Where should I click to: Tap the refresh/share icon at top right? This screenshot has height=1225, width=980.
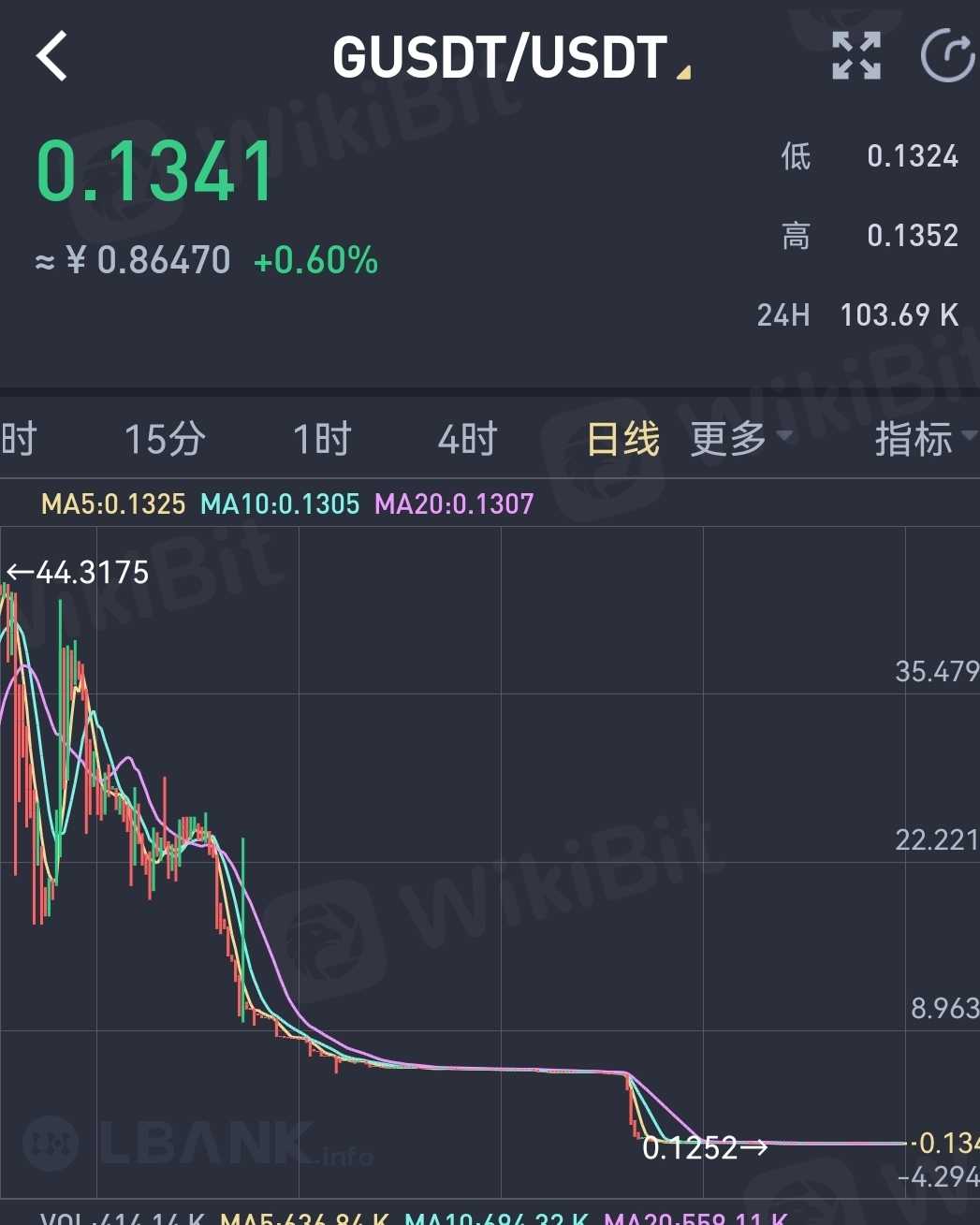(x=947, y=56)
